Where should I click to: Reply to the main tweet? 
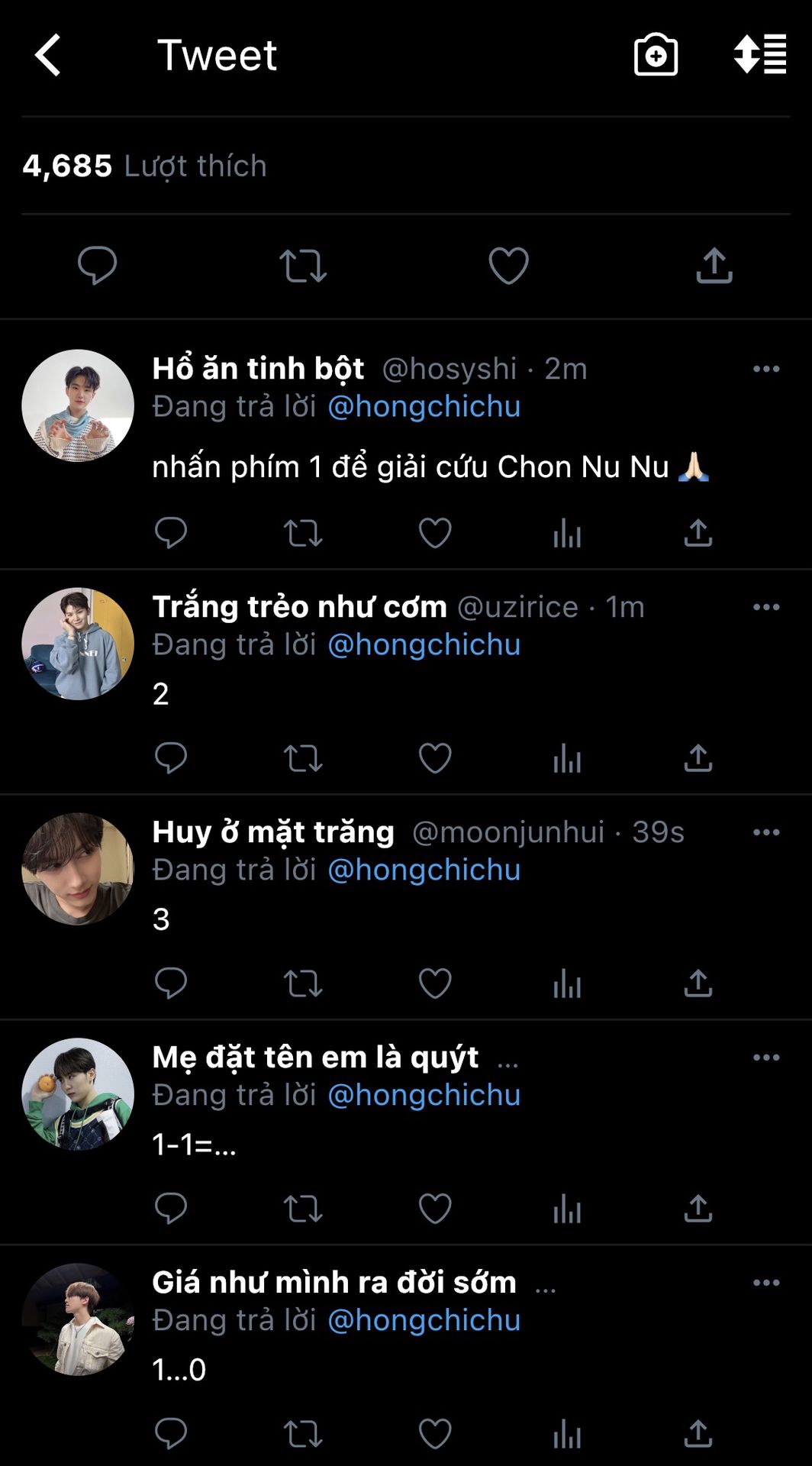[97, 266]
